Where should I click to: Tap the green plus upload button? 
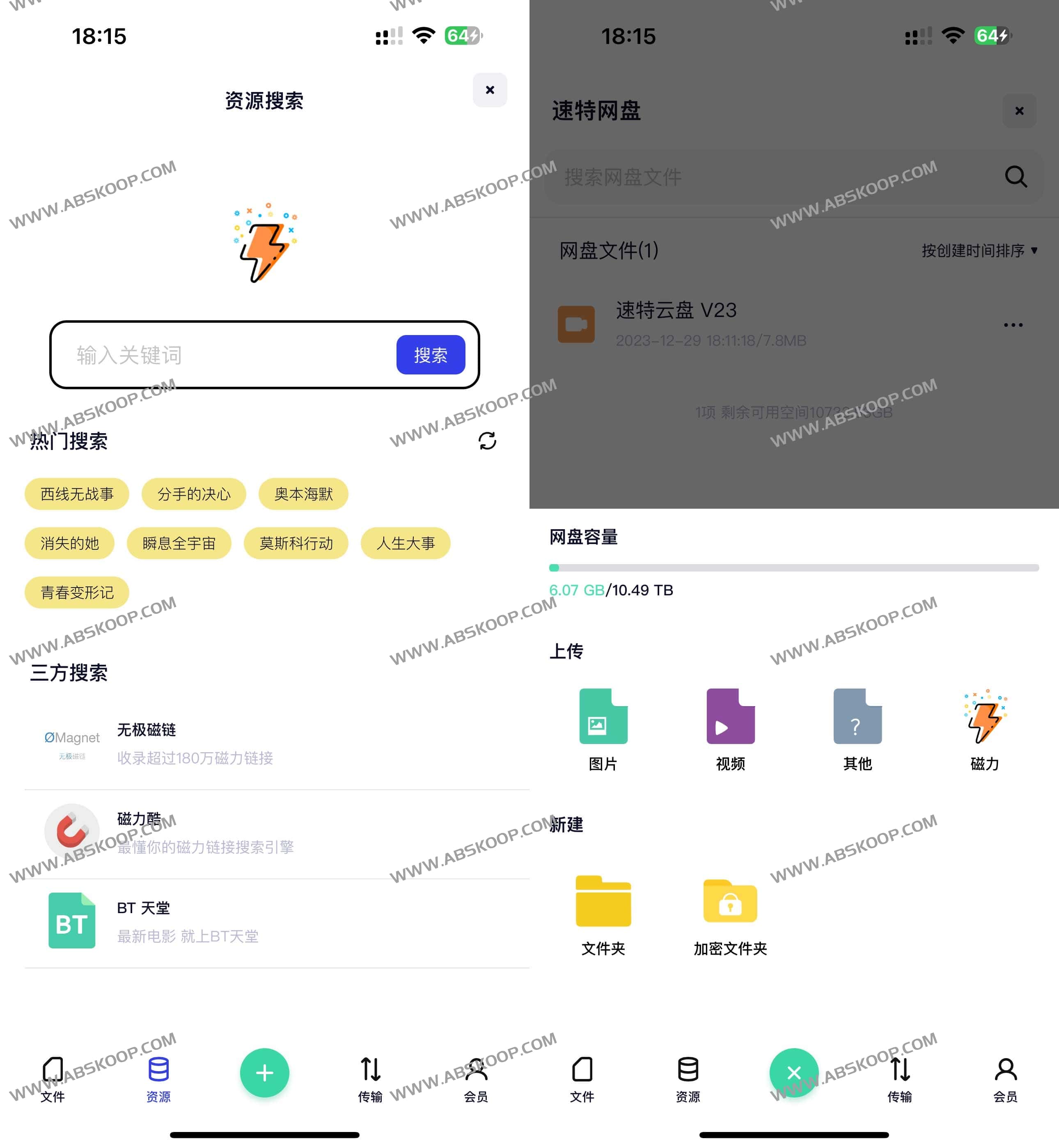[264, 1073]
